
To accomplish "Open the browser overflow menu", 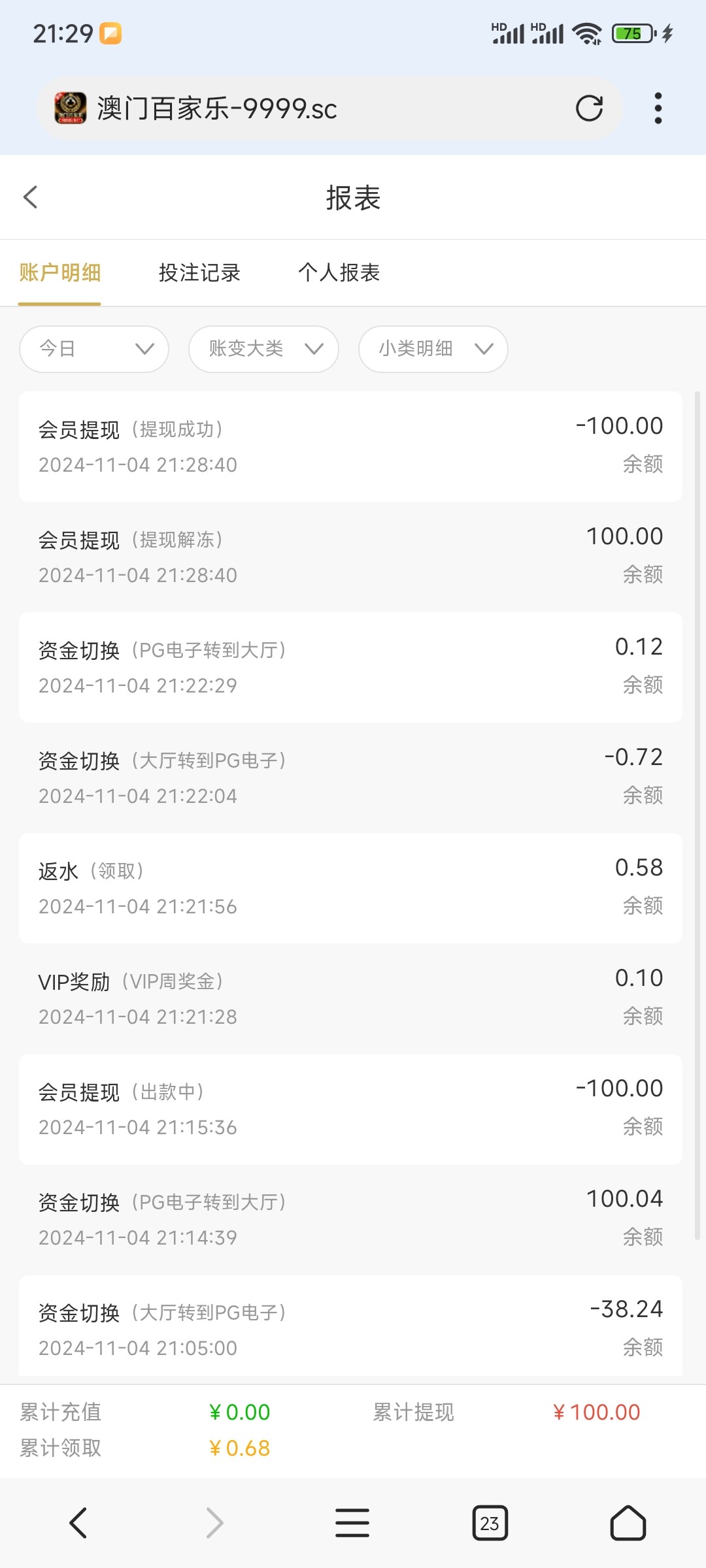I will point(658,108).
